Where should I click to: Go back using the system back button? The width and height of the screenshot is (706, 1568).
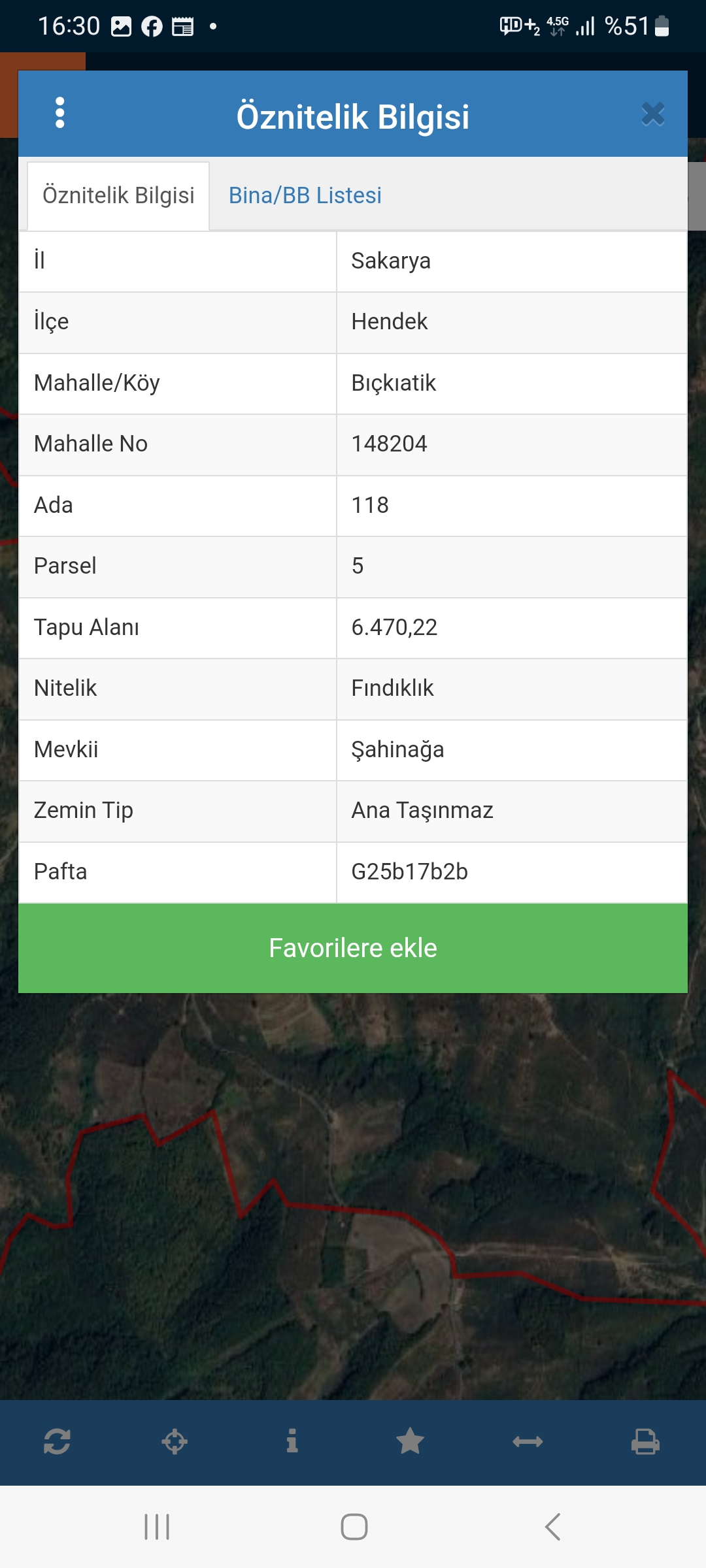(553, 1527)
